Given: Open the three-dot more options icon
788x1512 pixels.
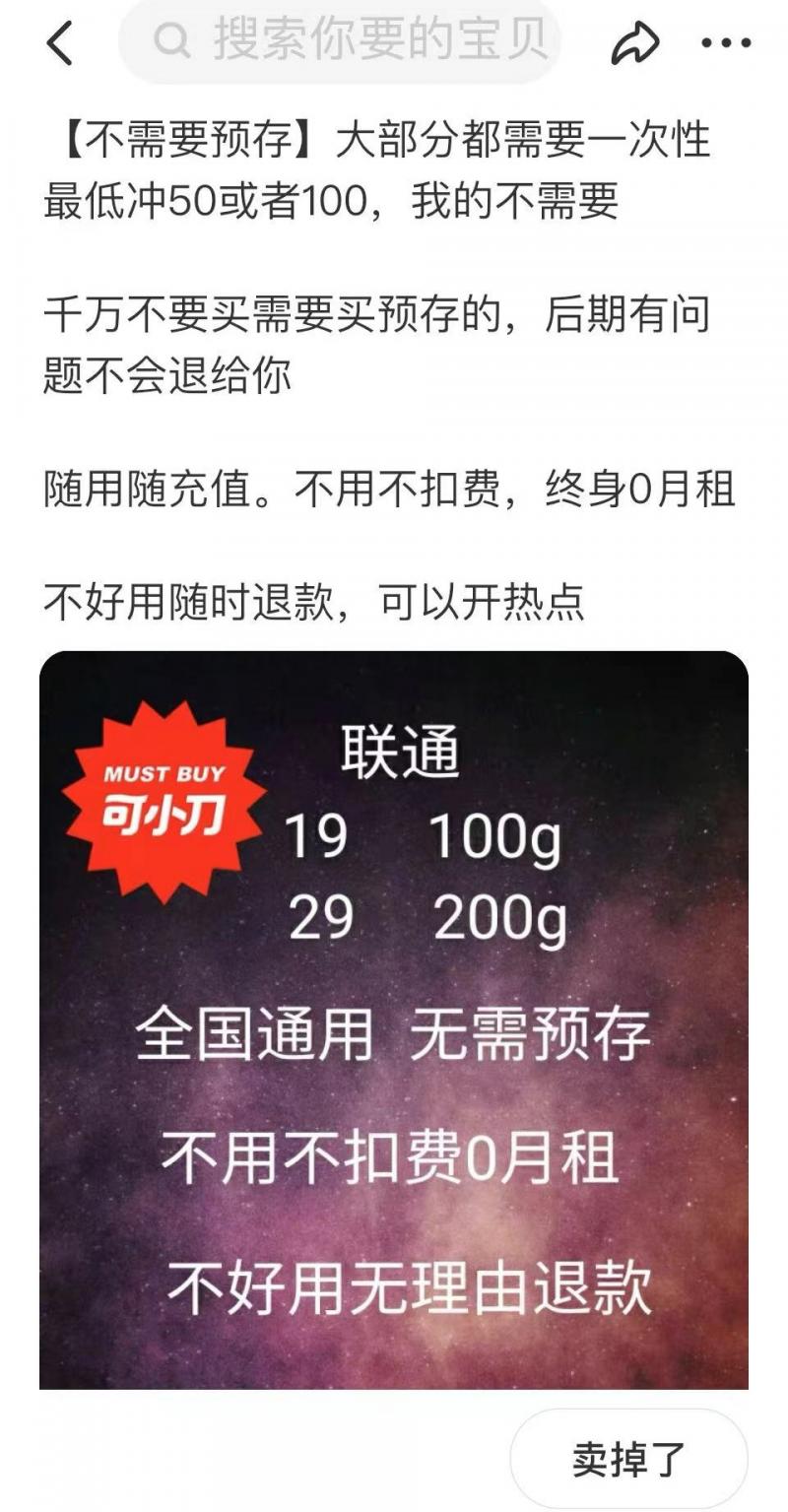Looking at the screenshot, I should click(725, 41).
